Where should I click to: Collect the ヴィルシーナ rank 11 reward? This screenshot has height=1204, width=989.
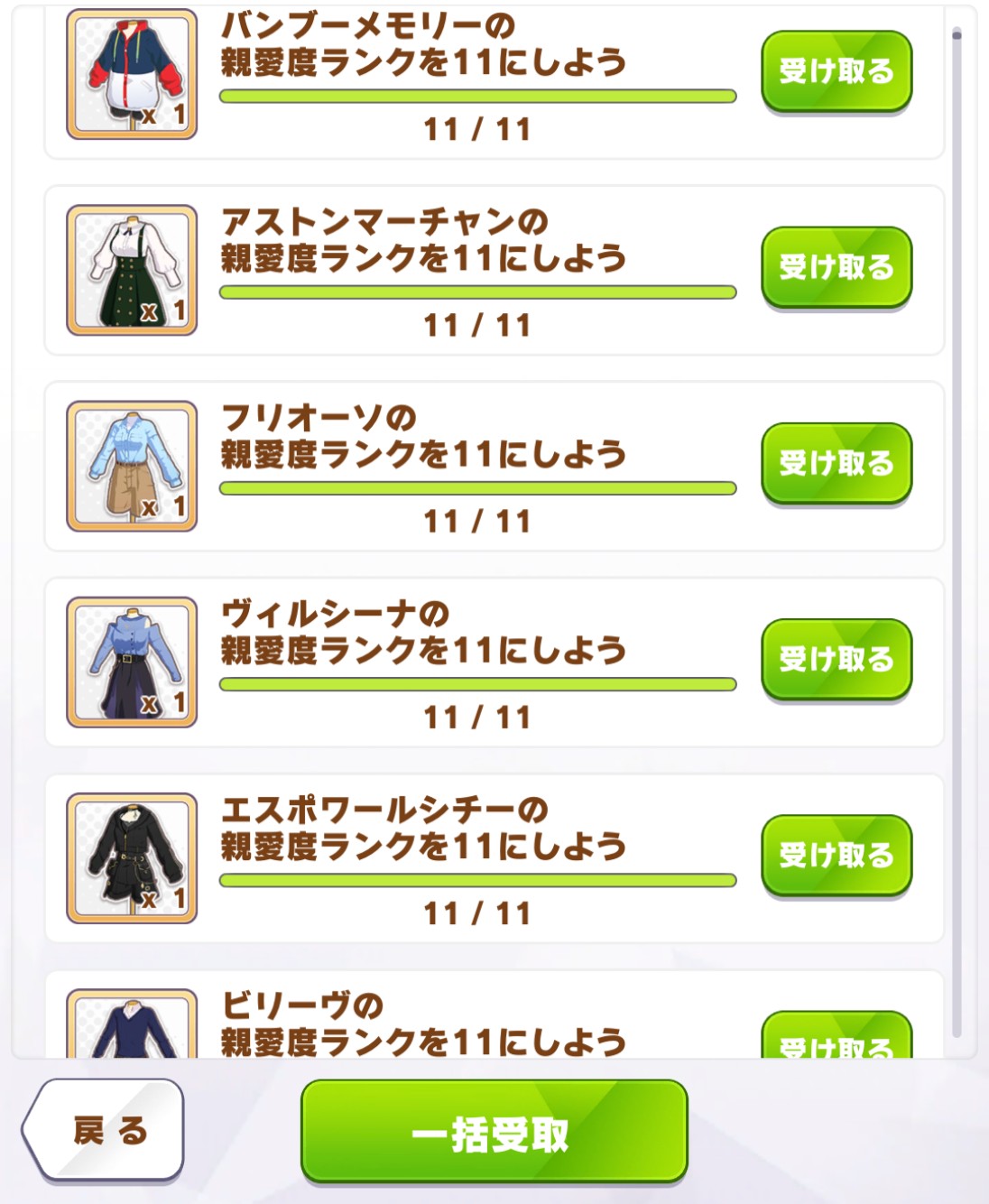coord(836,659)
